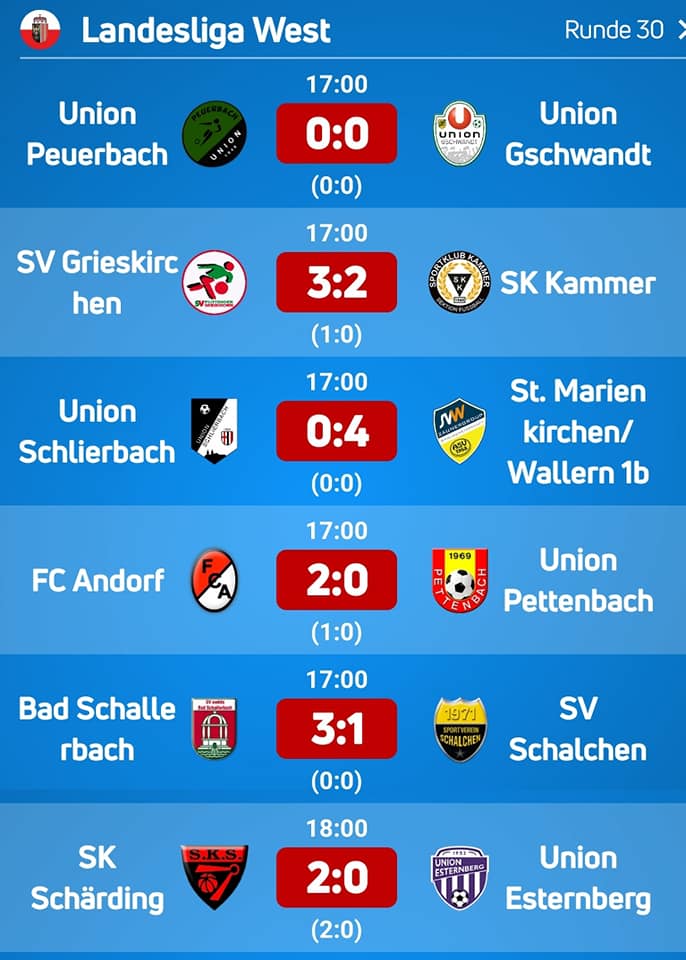The height and width of the screenshot is (960, 686).
Task: View Union Schlierbach vs St. Marienkirchen/Wallern 1b details
Action: 337,431
